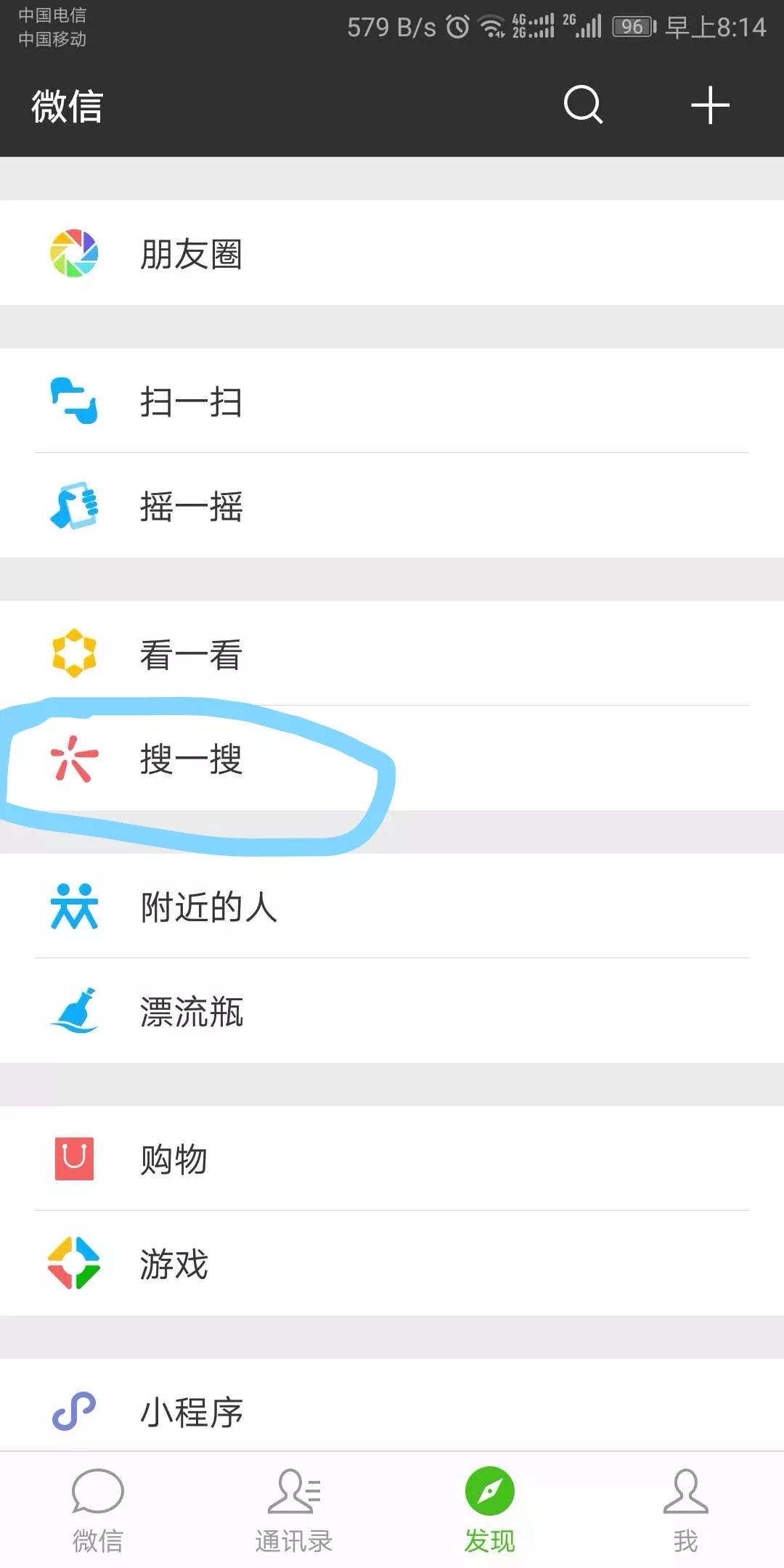Open 附近的人 people nearby
Image resolution: width=784 pixels, height=1568 pixels.
[x=392, y=906]
